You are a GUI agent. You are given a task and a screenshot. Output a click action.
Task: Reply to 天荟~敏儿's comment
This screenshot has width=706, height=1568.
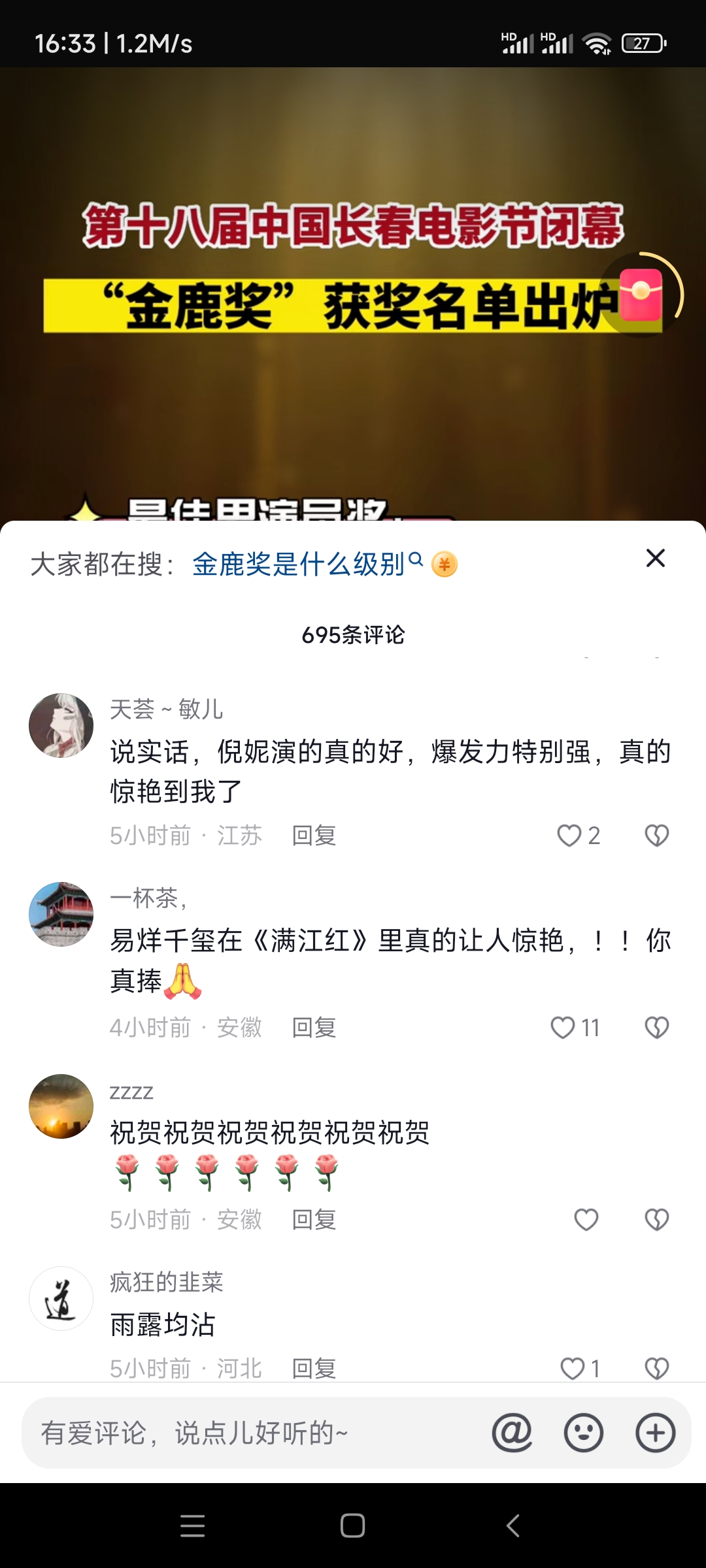pos(314,836)
